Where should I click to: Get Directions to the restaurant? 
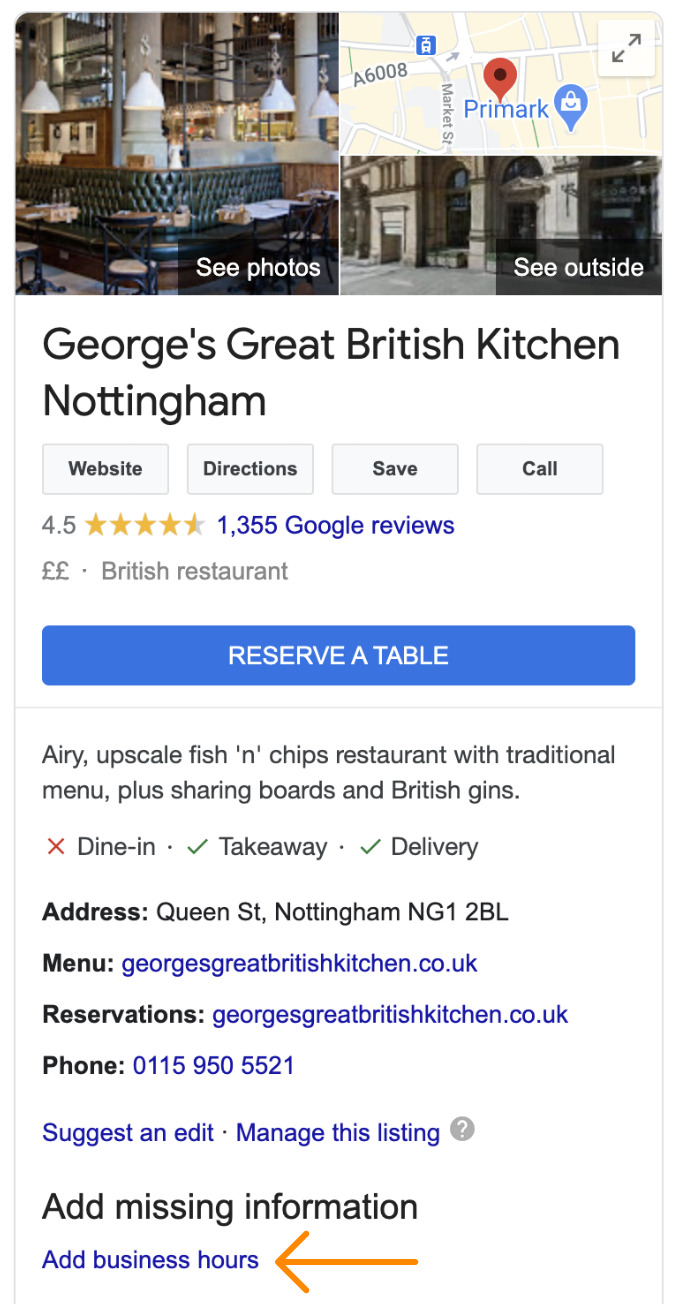[x=250, y=469]
